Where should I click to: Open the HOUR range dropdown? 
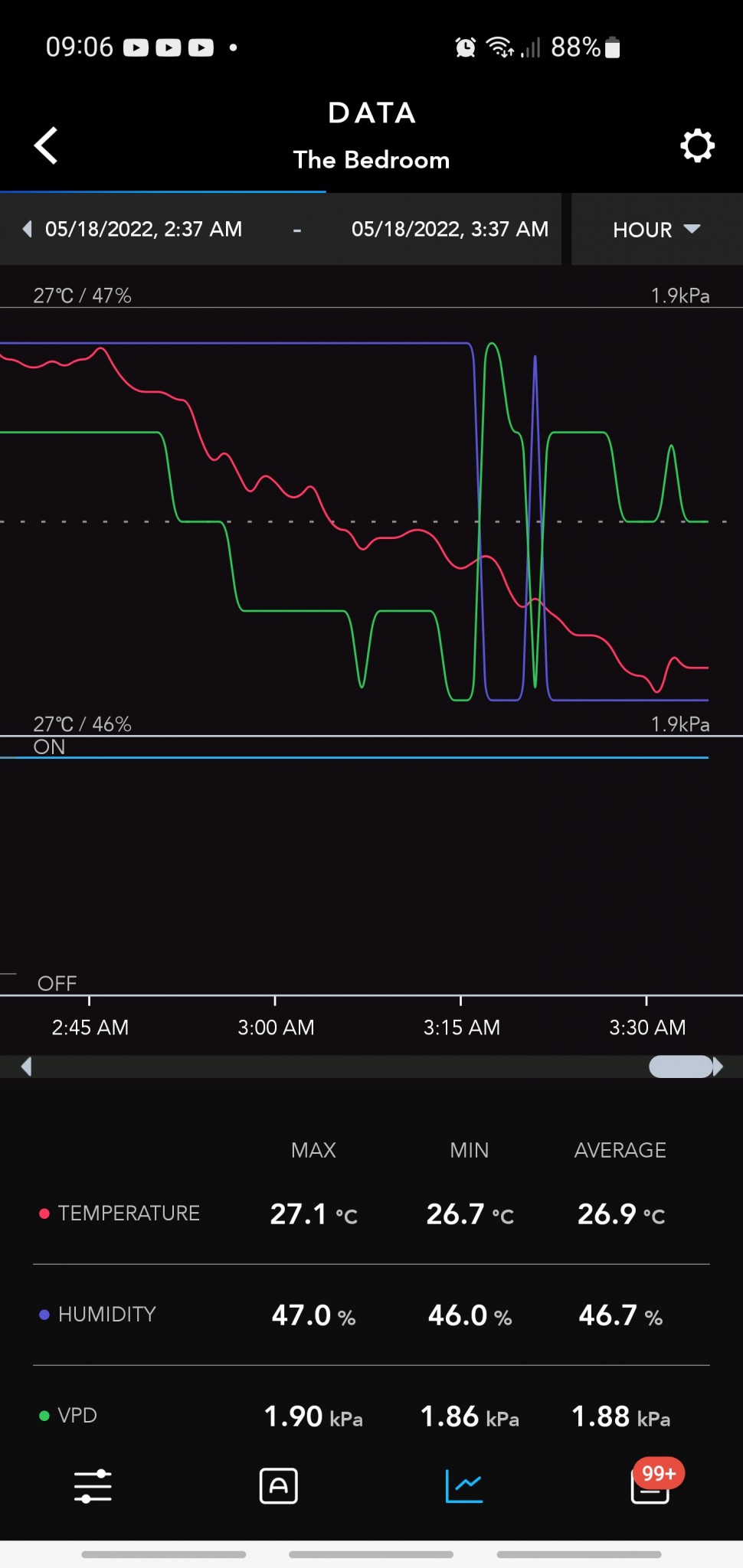(x=656, y=230)
